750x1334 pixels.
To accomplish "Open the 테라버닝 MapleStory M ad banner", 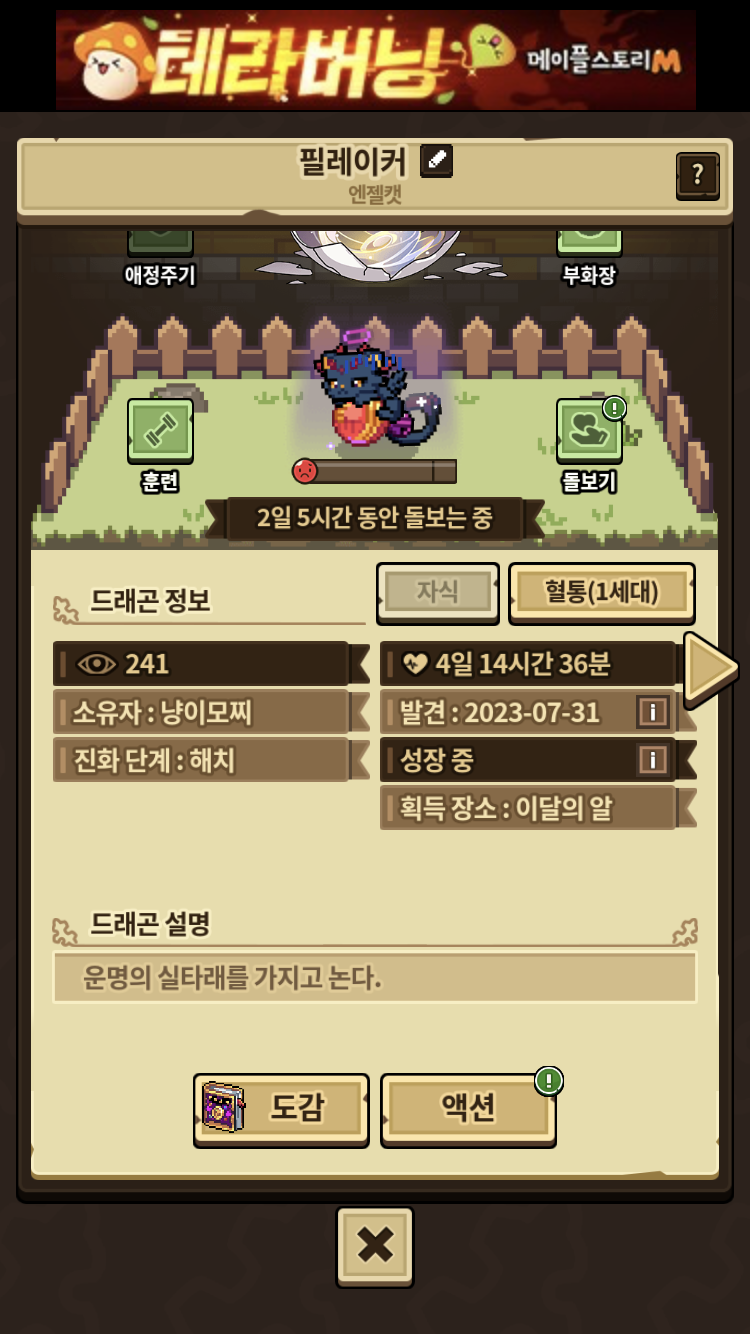I will tap(375, 60).
